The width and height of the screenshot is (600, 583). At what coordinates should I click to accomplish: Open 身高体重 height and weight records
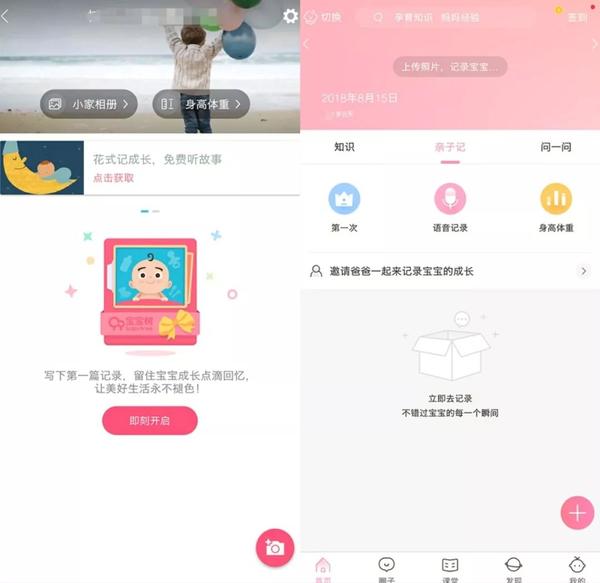[200, 104]
